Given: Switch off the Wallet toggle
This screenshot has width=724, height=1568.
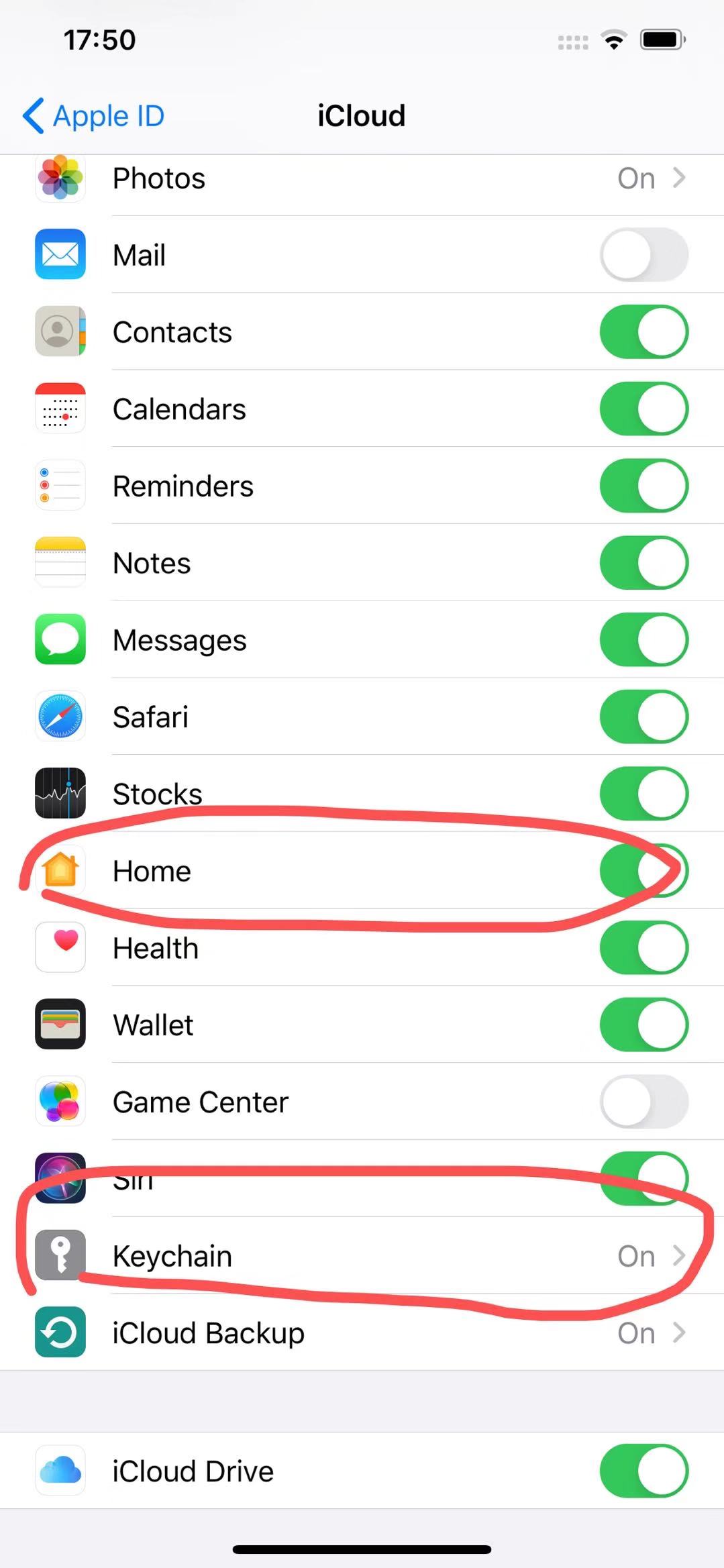Looking at the screenshot, I should click(x=643, y=1025).
